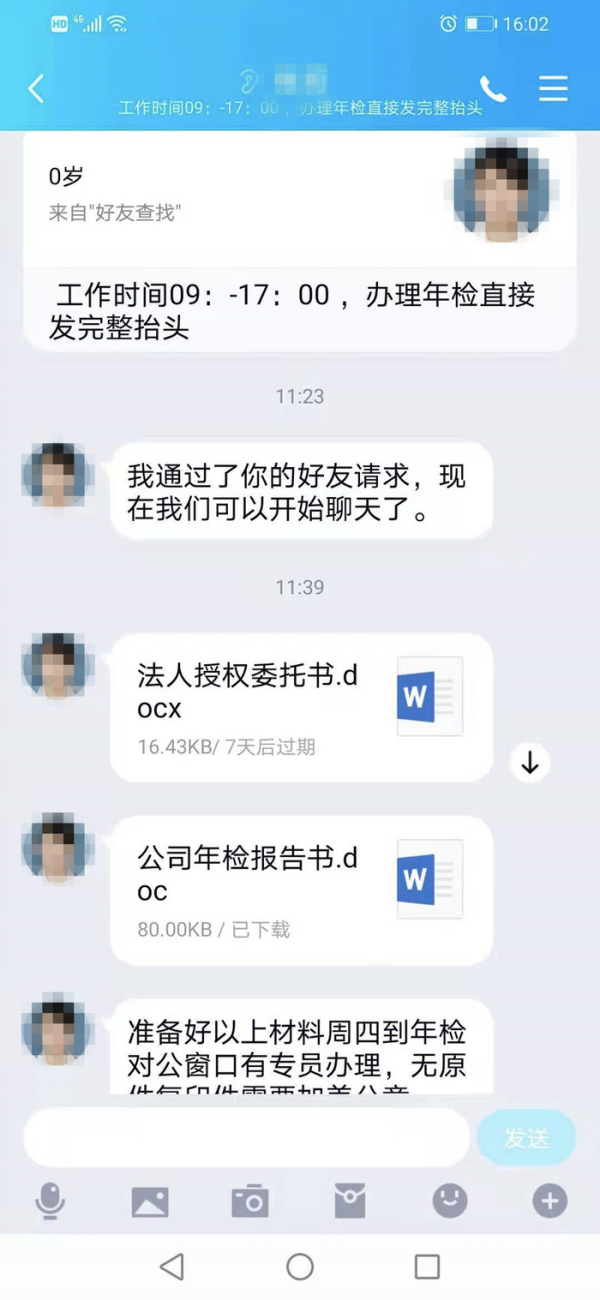The image size is (600, 1300).
Task: Open recent apps from navigation bar
Action: [427, 1267]
